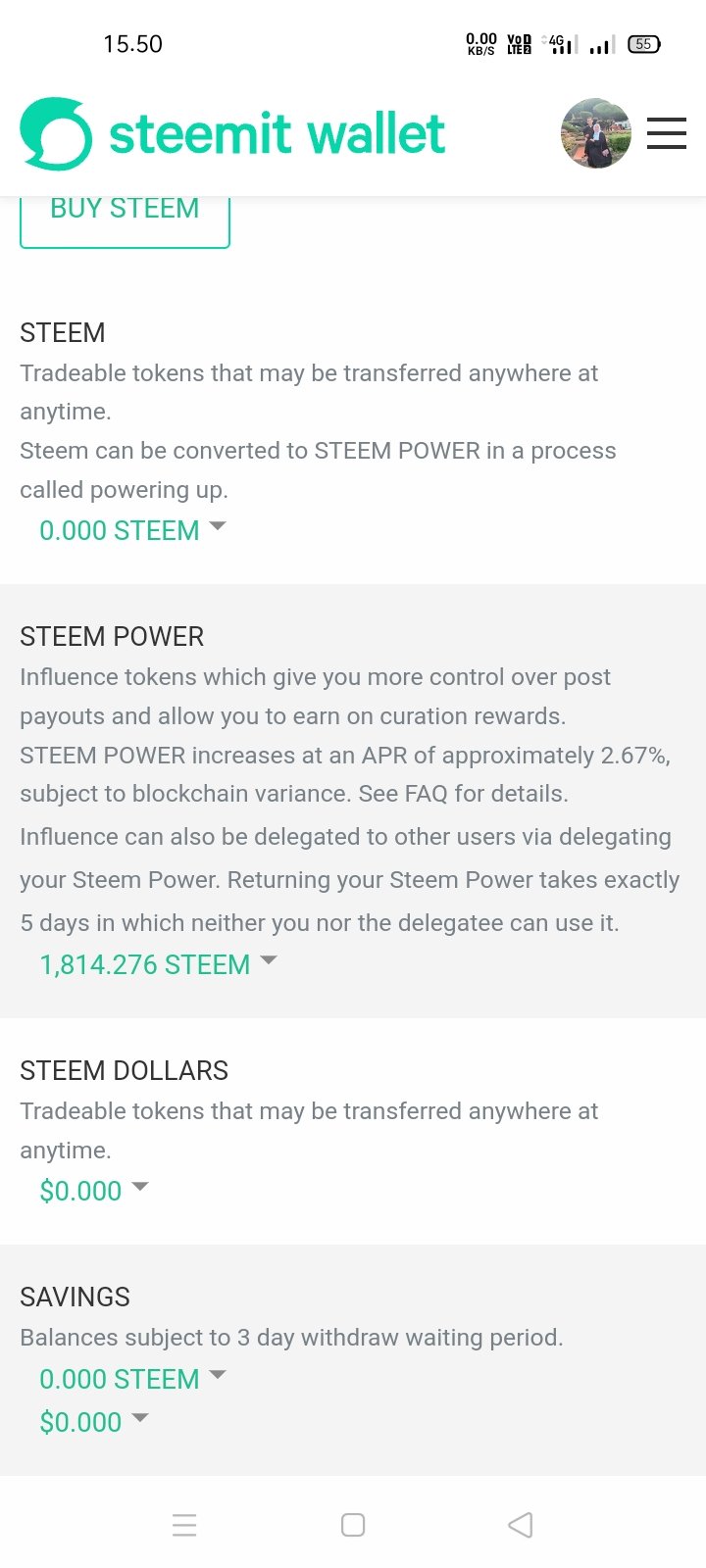706x1568 pixels.
Task: Go to the steemit wallet logo home
Action: (232, 133)
